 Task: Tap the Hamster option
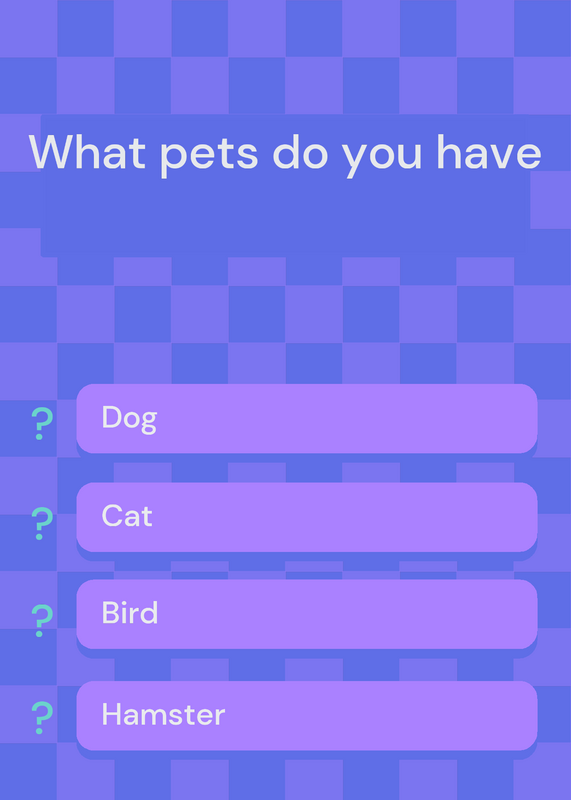[x=307, y=715]
